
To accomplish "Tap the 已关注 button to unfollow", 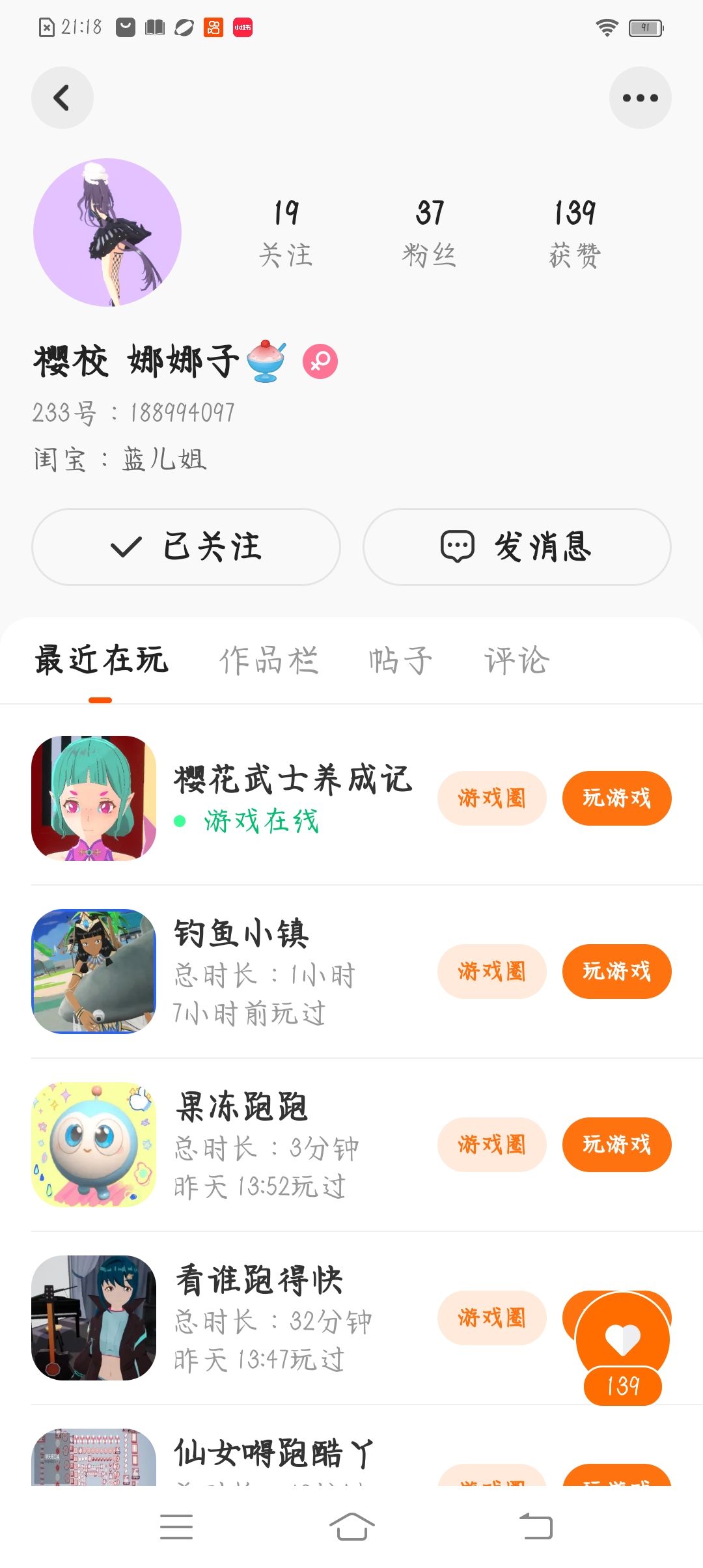I will click(186, 546).
